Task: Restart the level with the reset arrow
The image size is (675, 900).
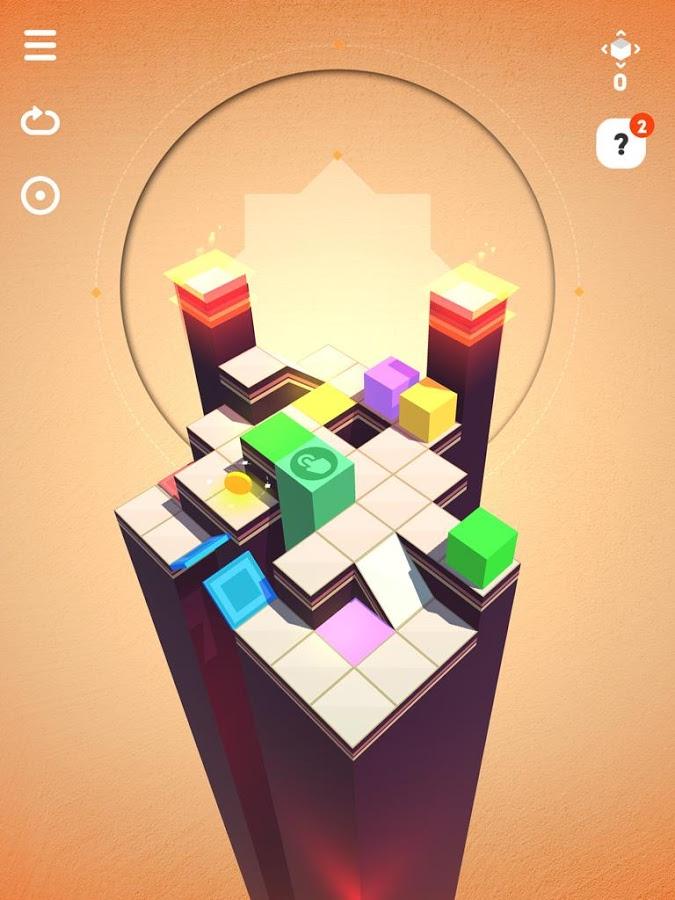Action: point(40,122)
